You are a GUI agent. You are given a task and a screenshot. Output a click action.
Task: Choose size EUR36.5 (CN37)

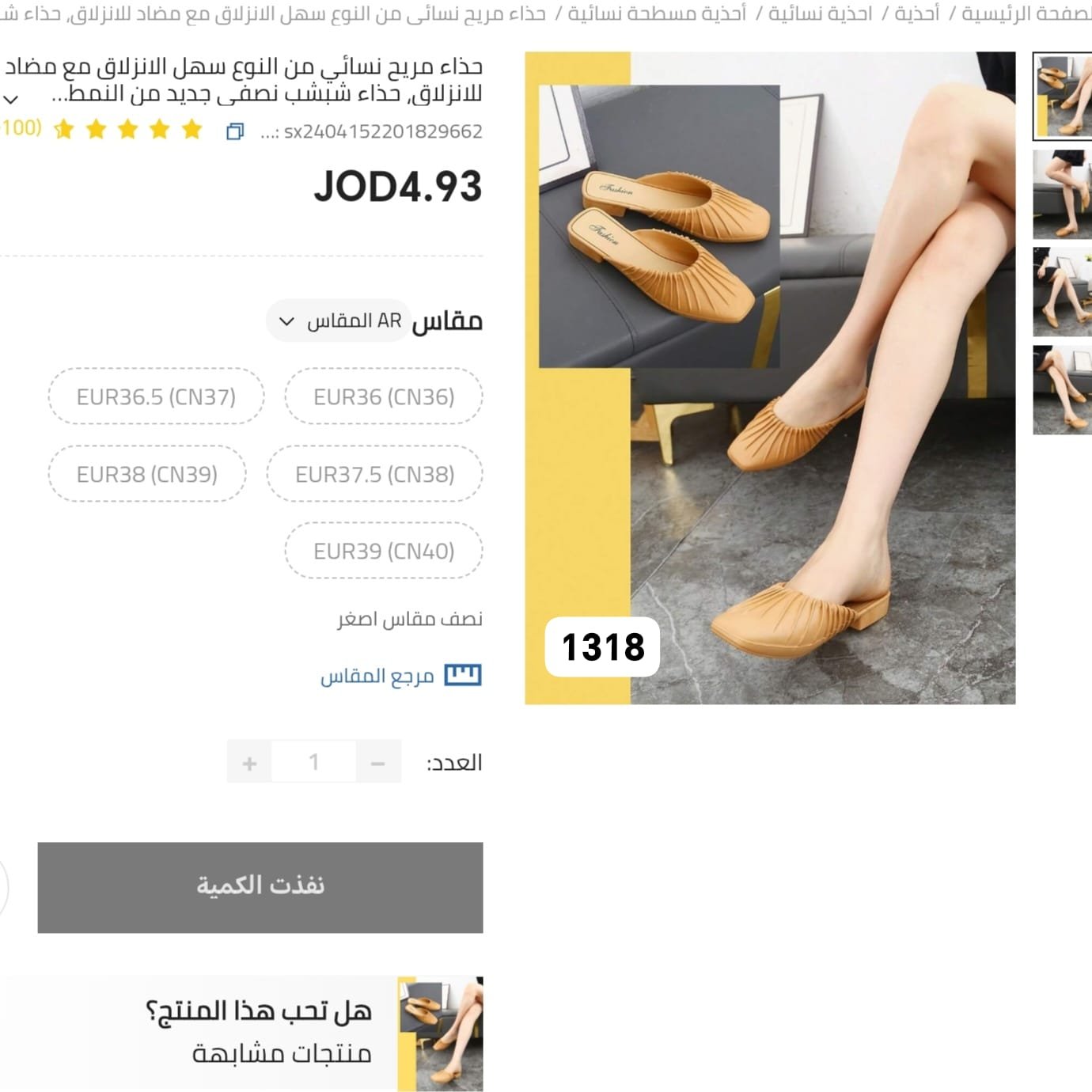pyautogui.click(x=156, y=396)
